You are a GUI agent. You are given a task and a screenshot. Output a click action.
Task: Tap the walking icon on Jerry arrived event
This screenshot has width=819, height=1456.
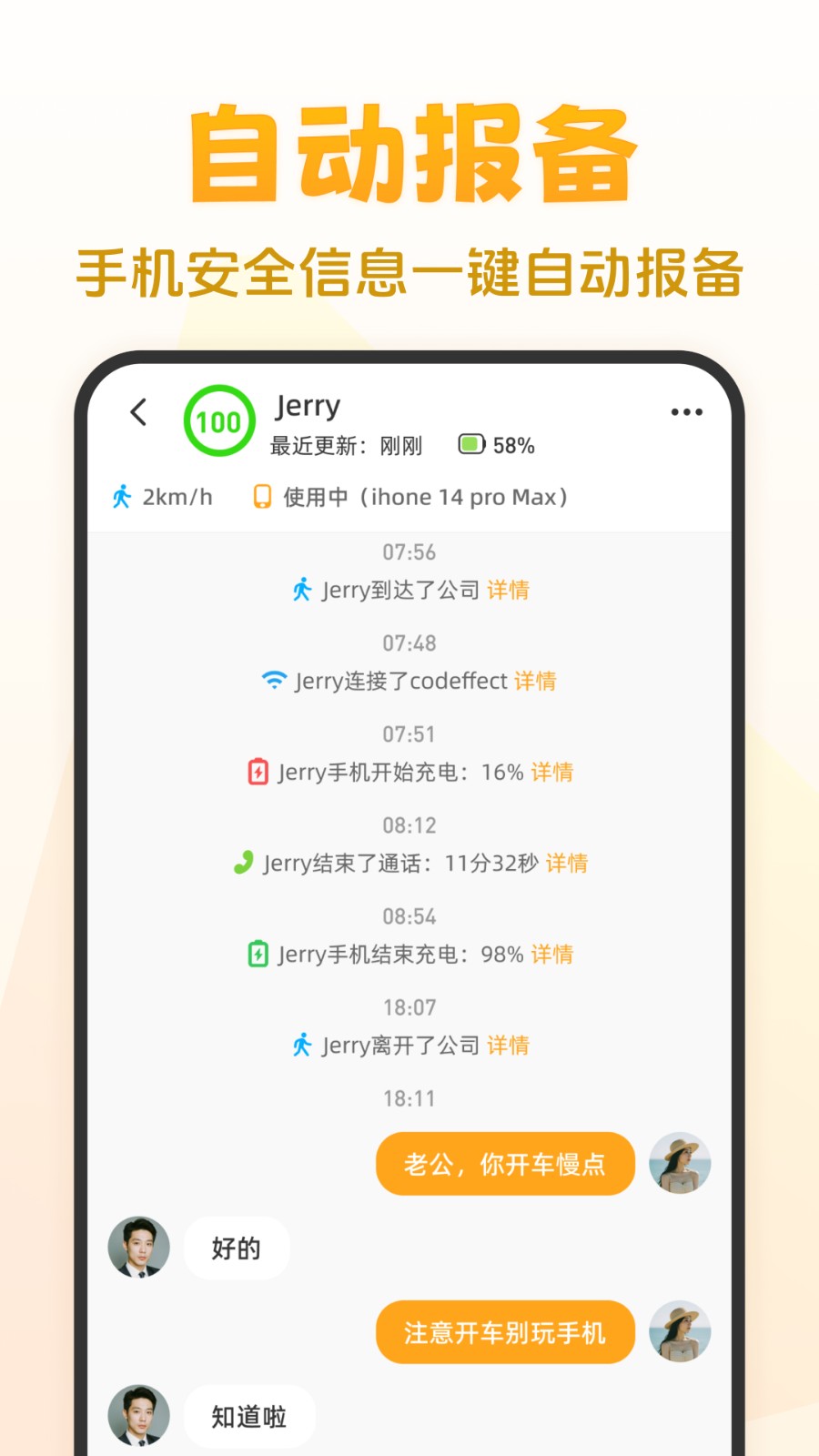coord(303,590)
